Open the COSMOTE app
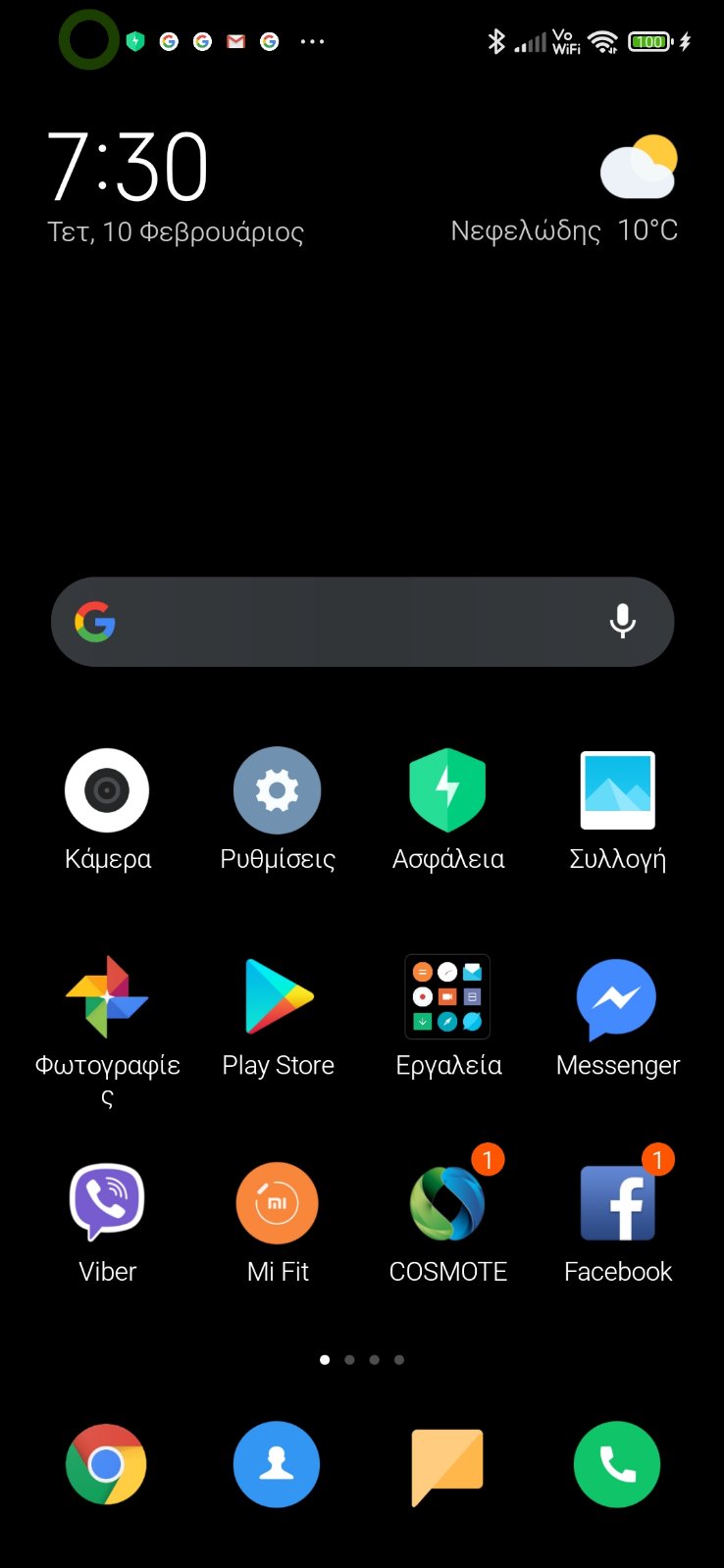 (447, 1203)
